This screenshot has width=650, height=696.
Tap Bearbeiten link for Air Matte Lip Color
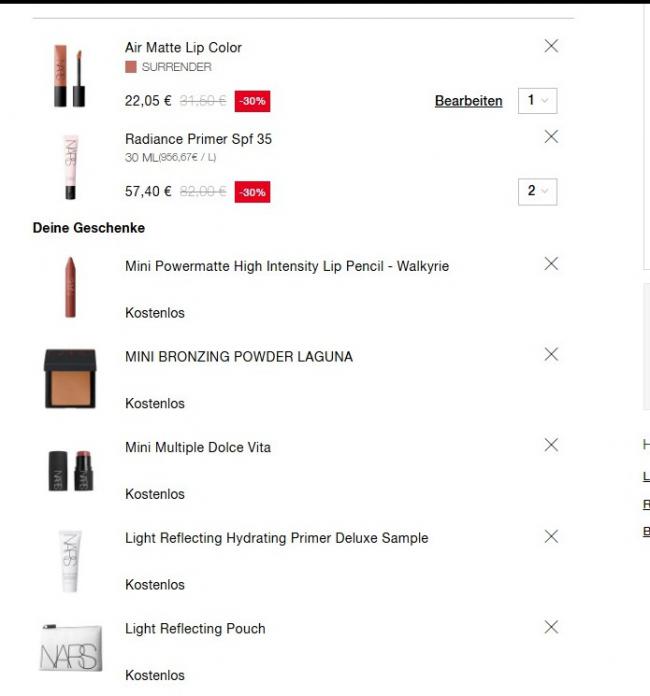468,101
